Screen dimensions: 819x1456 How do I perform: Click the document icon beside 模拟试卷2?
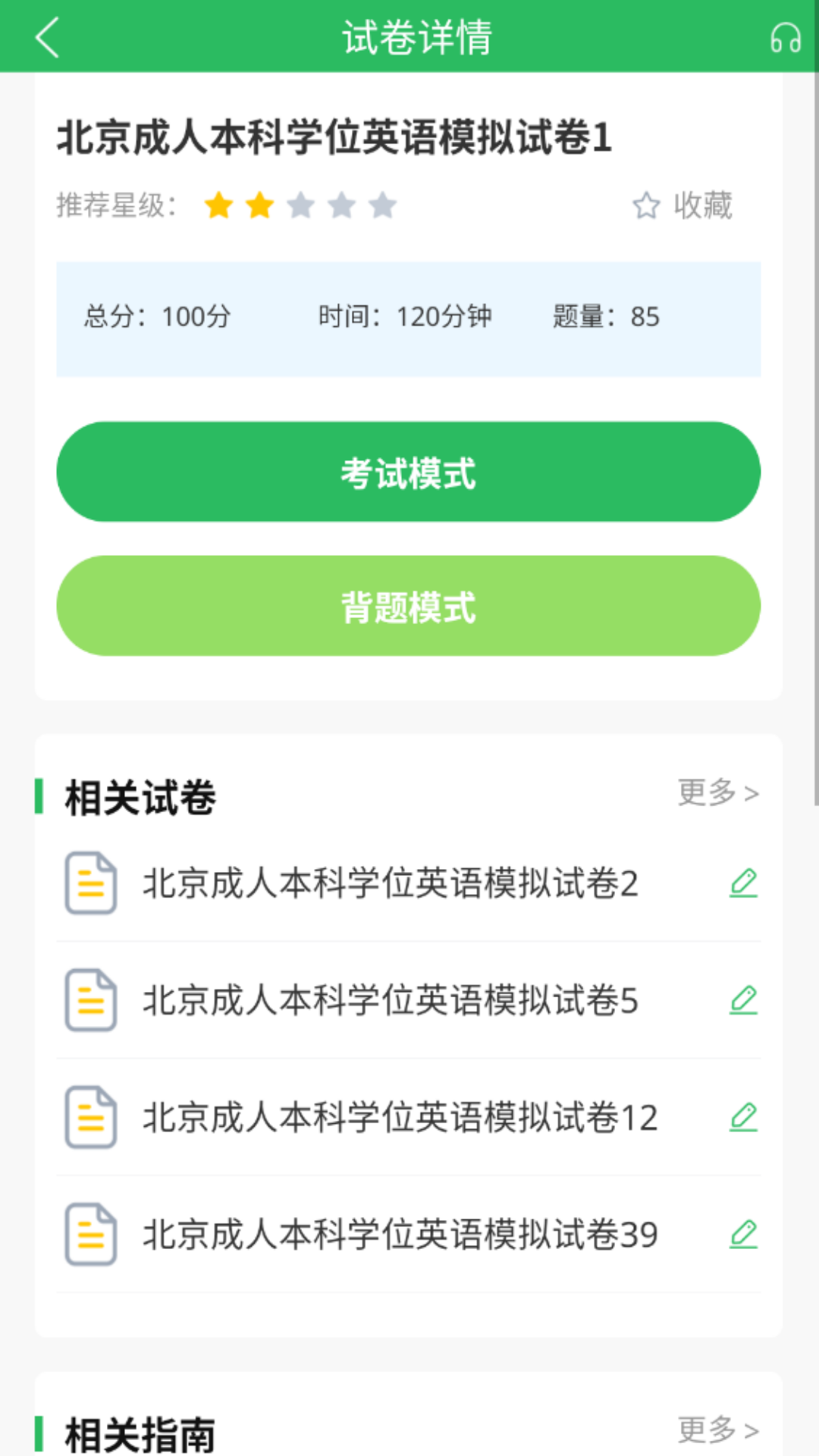click(x=90, y=882)
